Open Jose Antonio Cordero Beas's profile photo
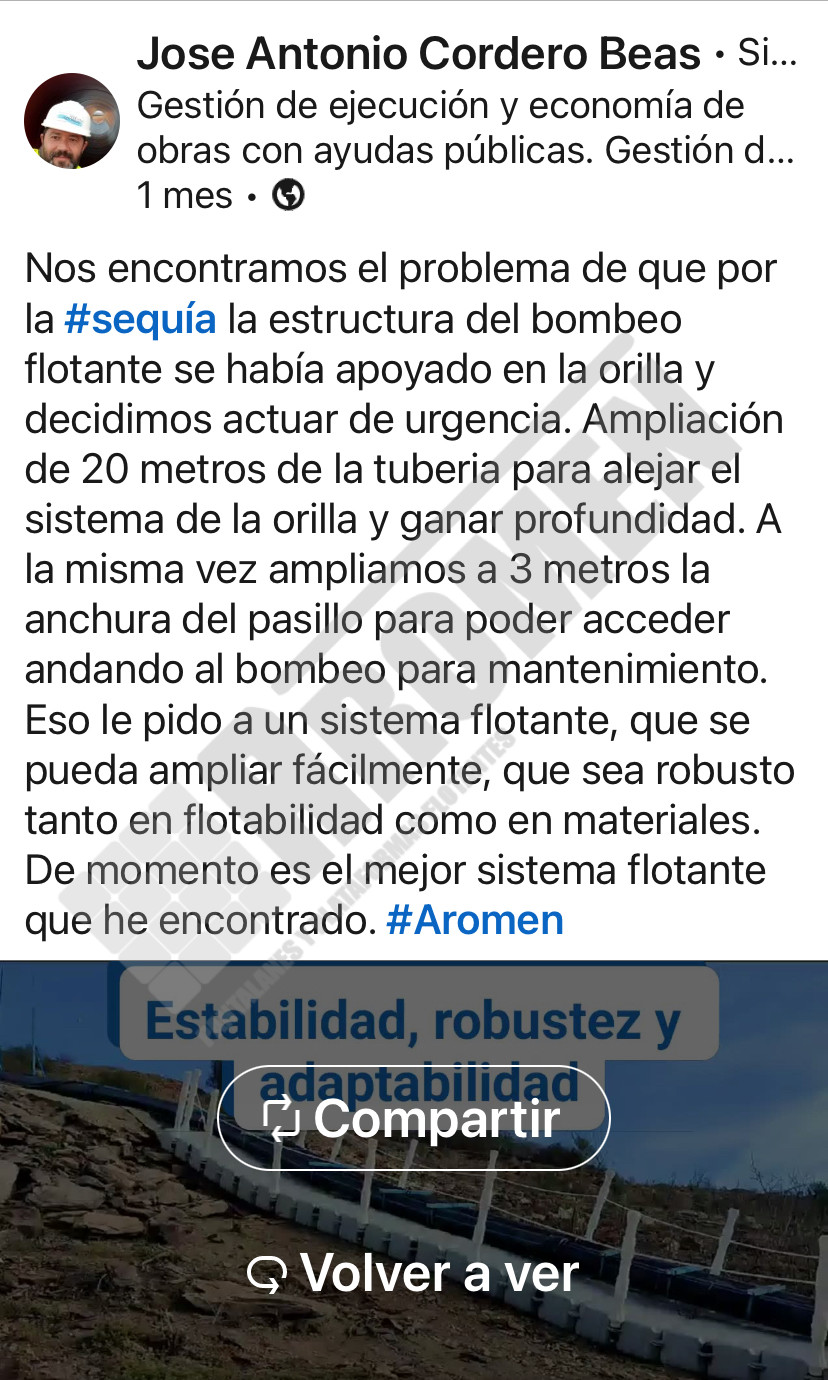This screenshot has width=828, height=1380. pos(71,121)
